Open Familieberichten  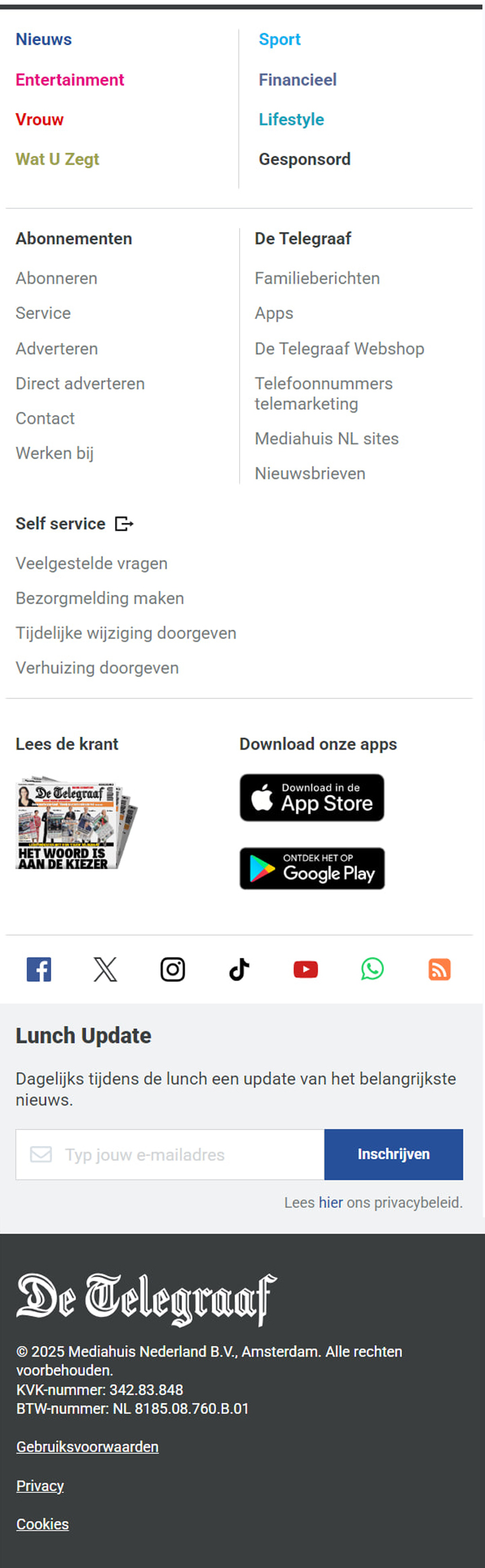[x=317, y=279]
